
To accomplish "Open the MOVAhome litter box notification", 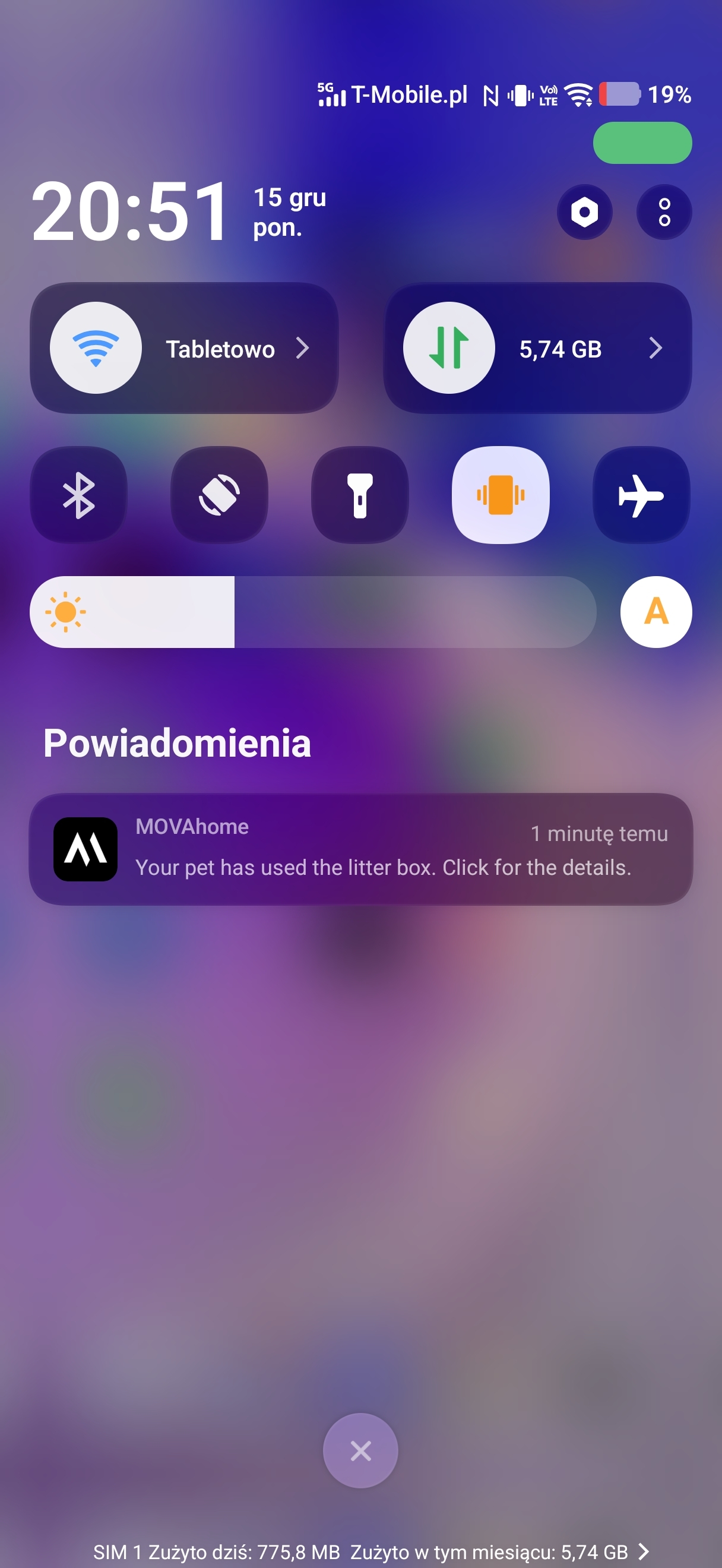I will pos(360,849).
